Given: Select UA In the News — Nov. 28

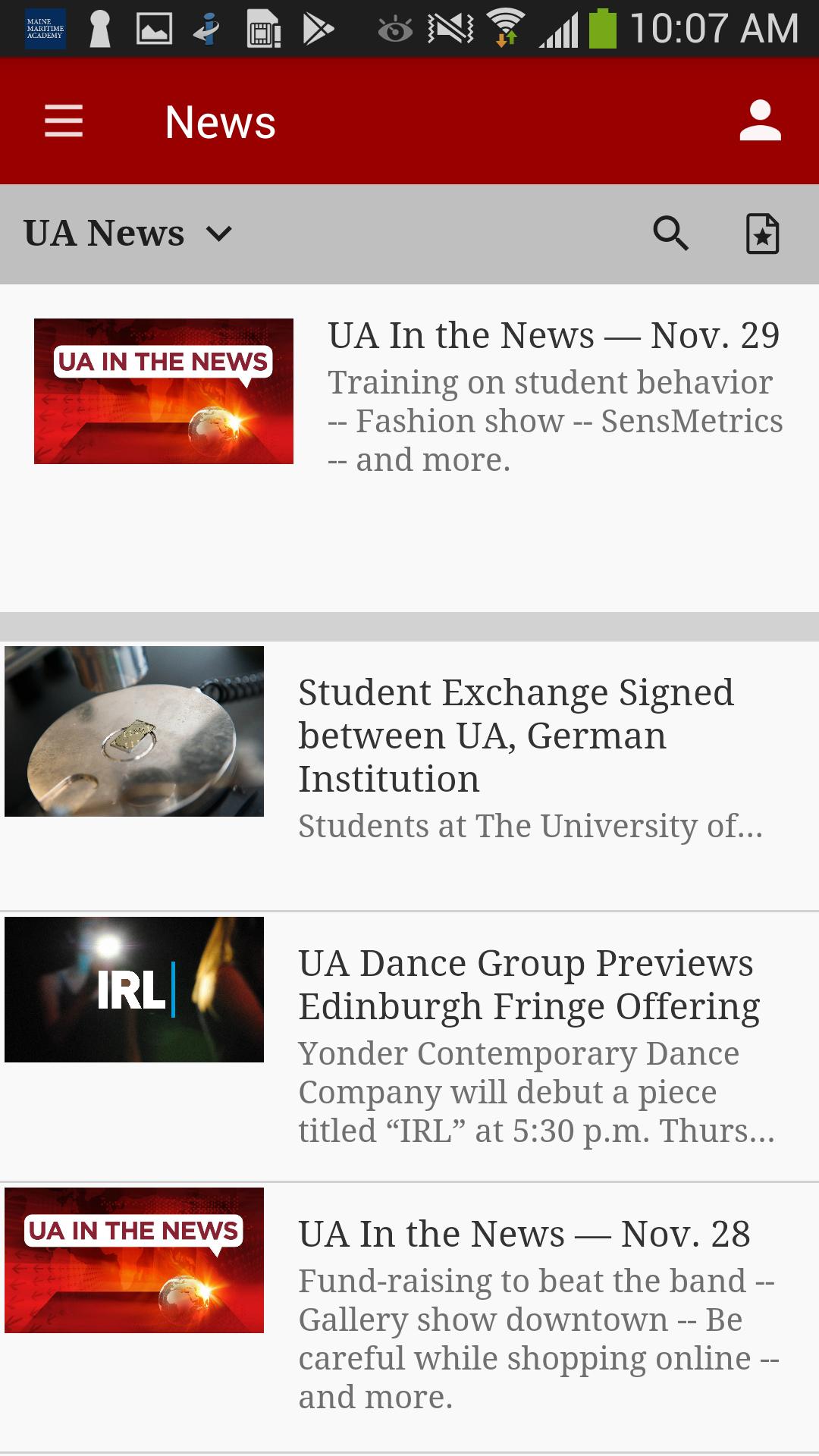Looking at the screenshot, I should click(524, 1235).
